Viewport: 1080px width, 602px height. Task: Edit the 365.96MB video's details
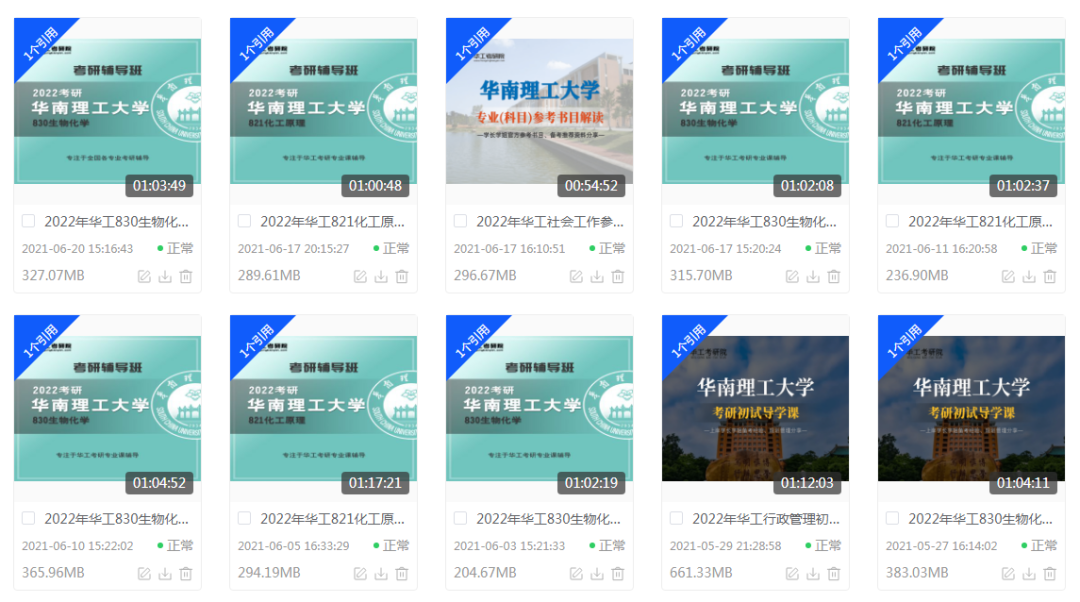tap(144, 574)
